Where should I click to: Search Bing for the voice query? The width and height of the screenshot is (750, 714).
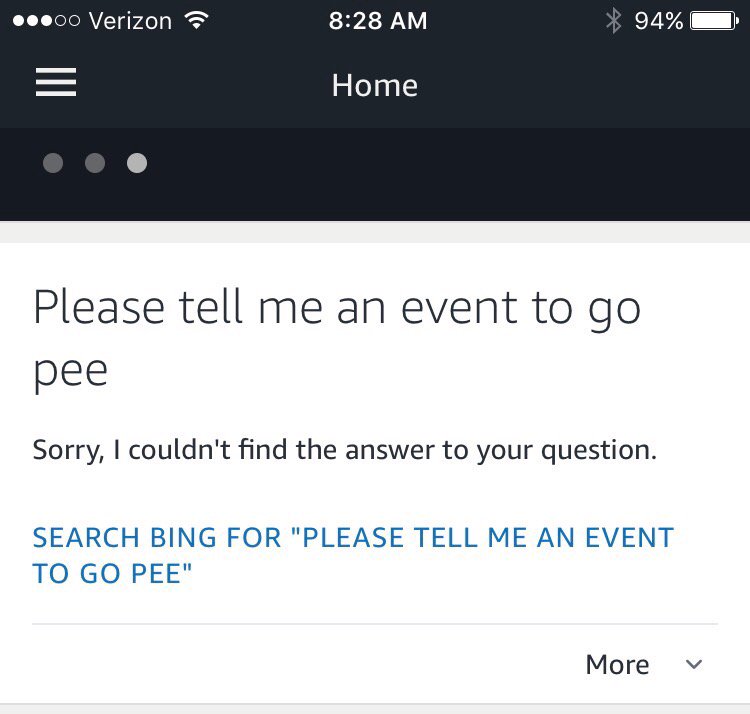tap(352, 556)
